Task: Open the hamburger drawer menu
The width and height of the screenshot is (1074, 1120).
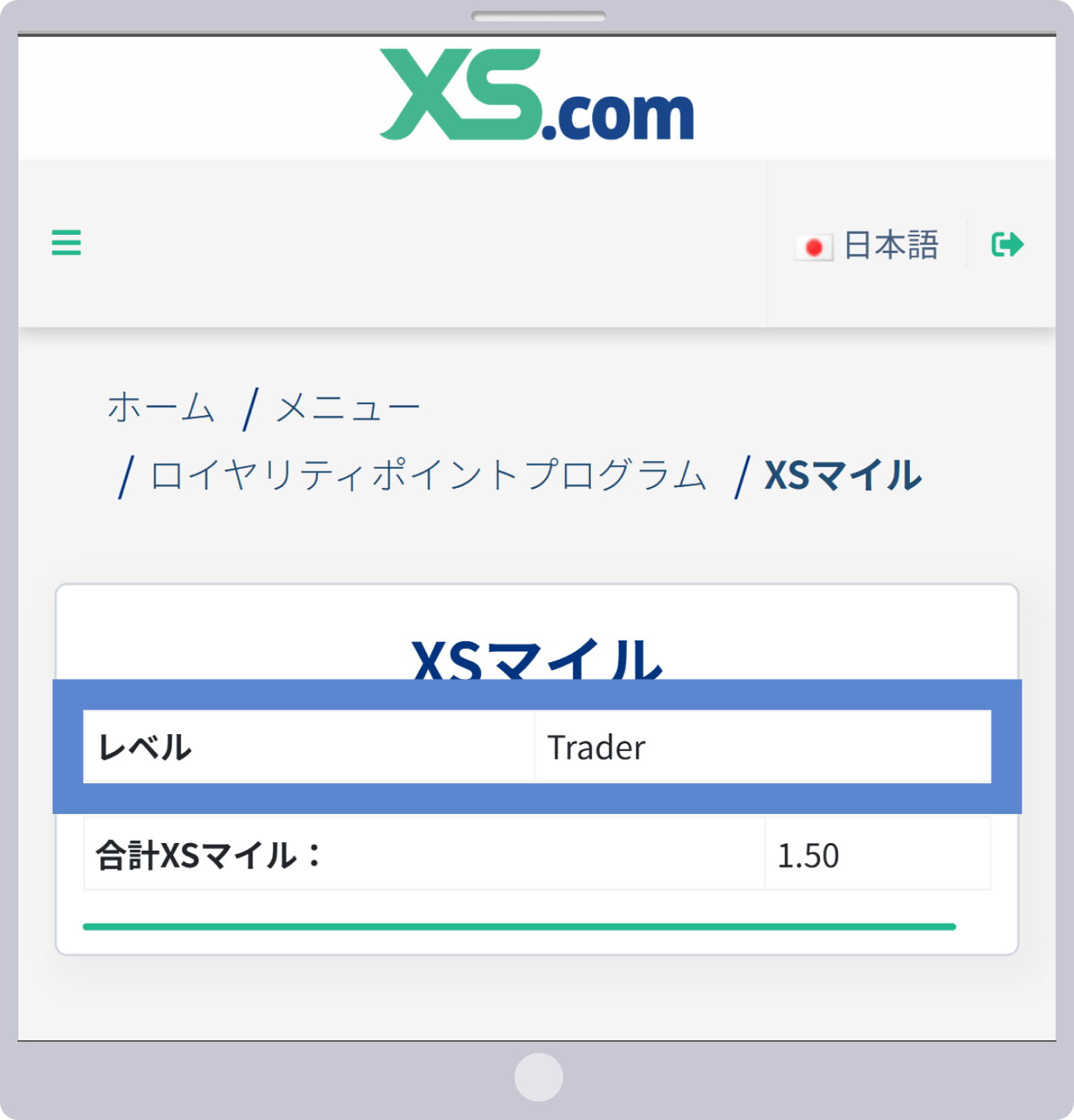Action: tap(66, 242)
